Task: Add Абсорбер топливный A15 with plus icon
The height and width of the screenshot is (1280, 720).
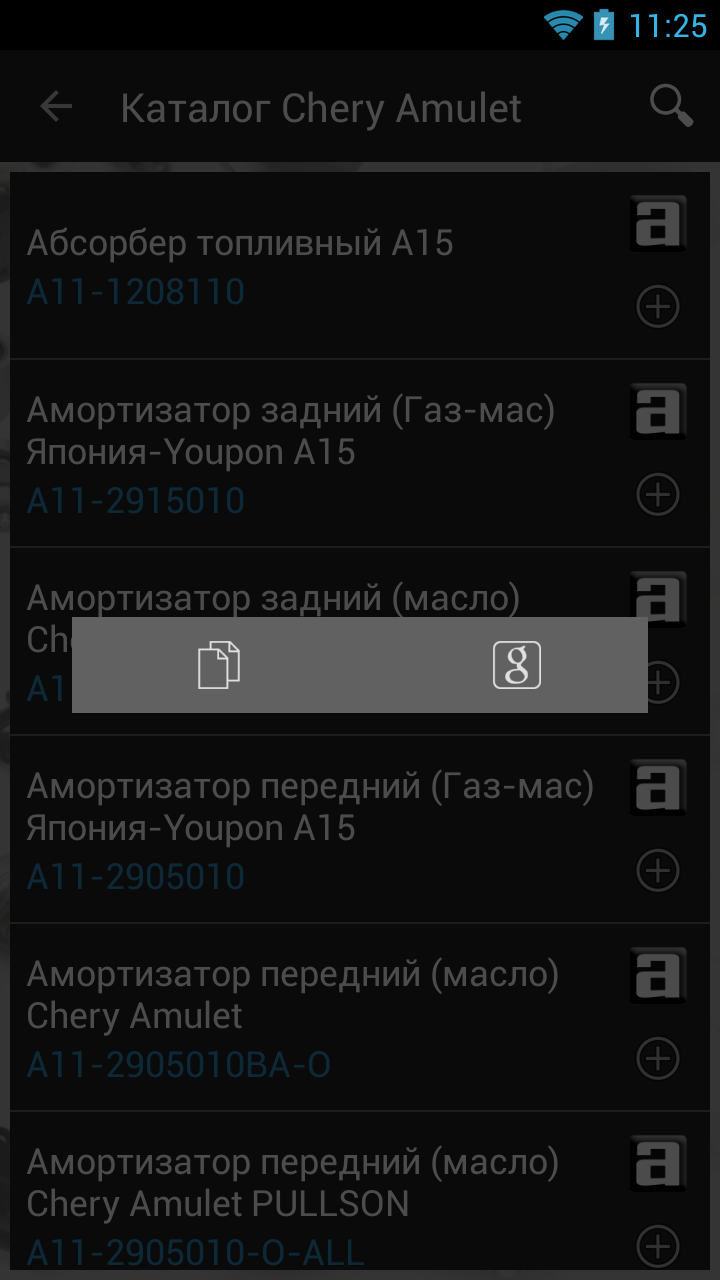Action: point(658,307)
